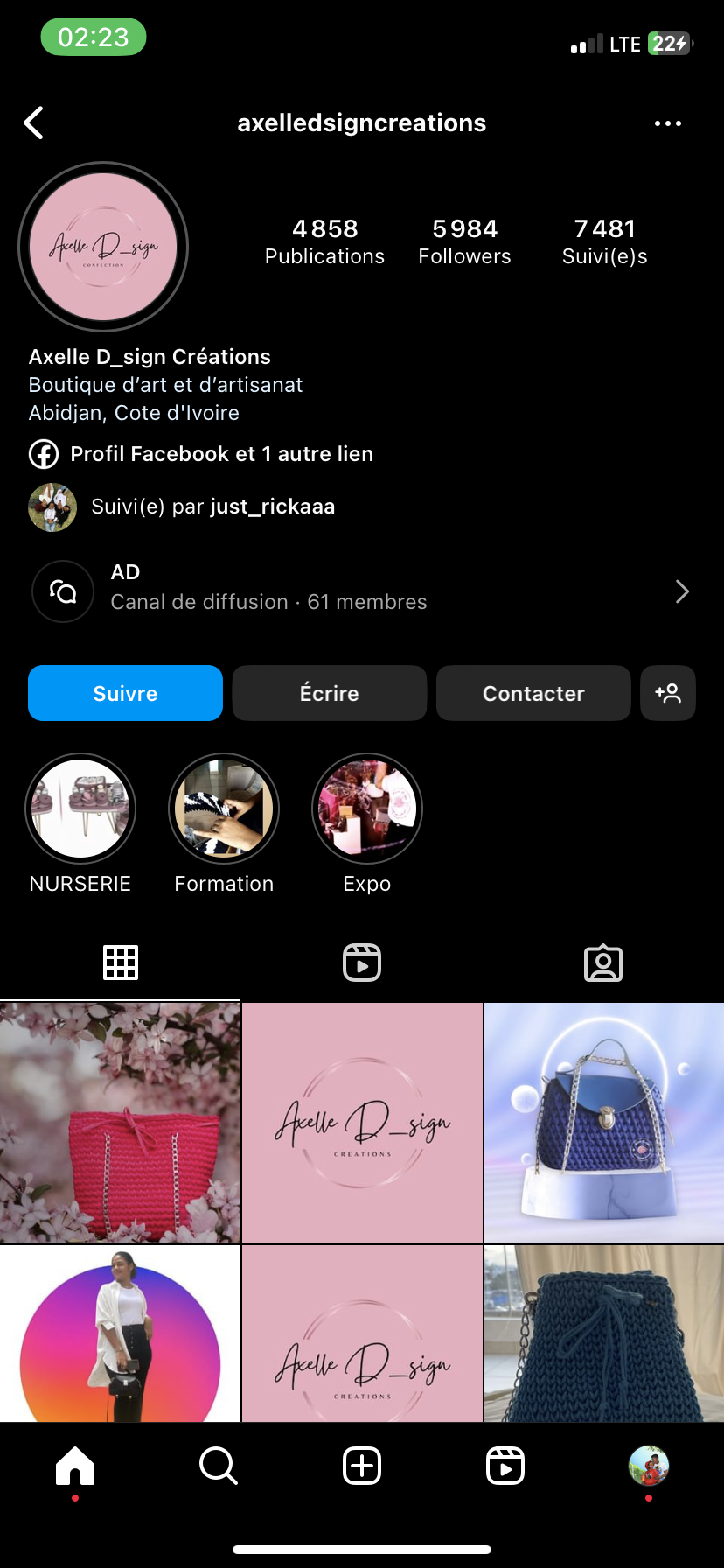Follow the account with Suivre
This screenshot has height=1568, width=724.
click(x=125, y=693)
